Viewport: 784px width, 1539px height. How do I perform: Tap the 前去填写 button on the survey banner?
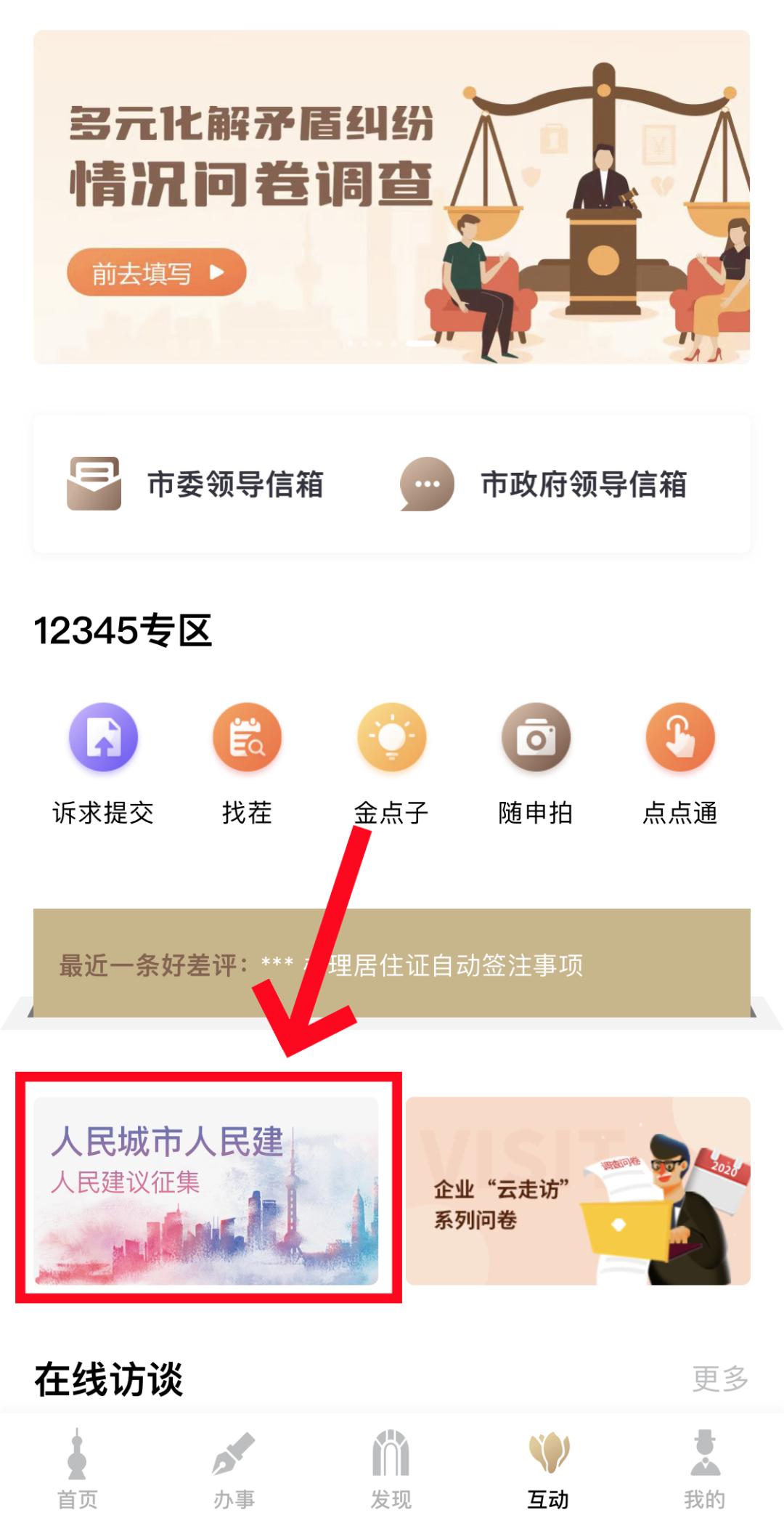(x=157, y=272)
